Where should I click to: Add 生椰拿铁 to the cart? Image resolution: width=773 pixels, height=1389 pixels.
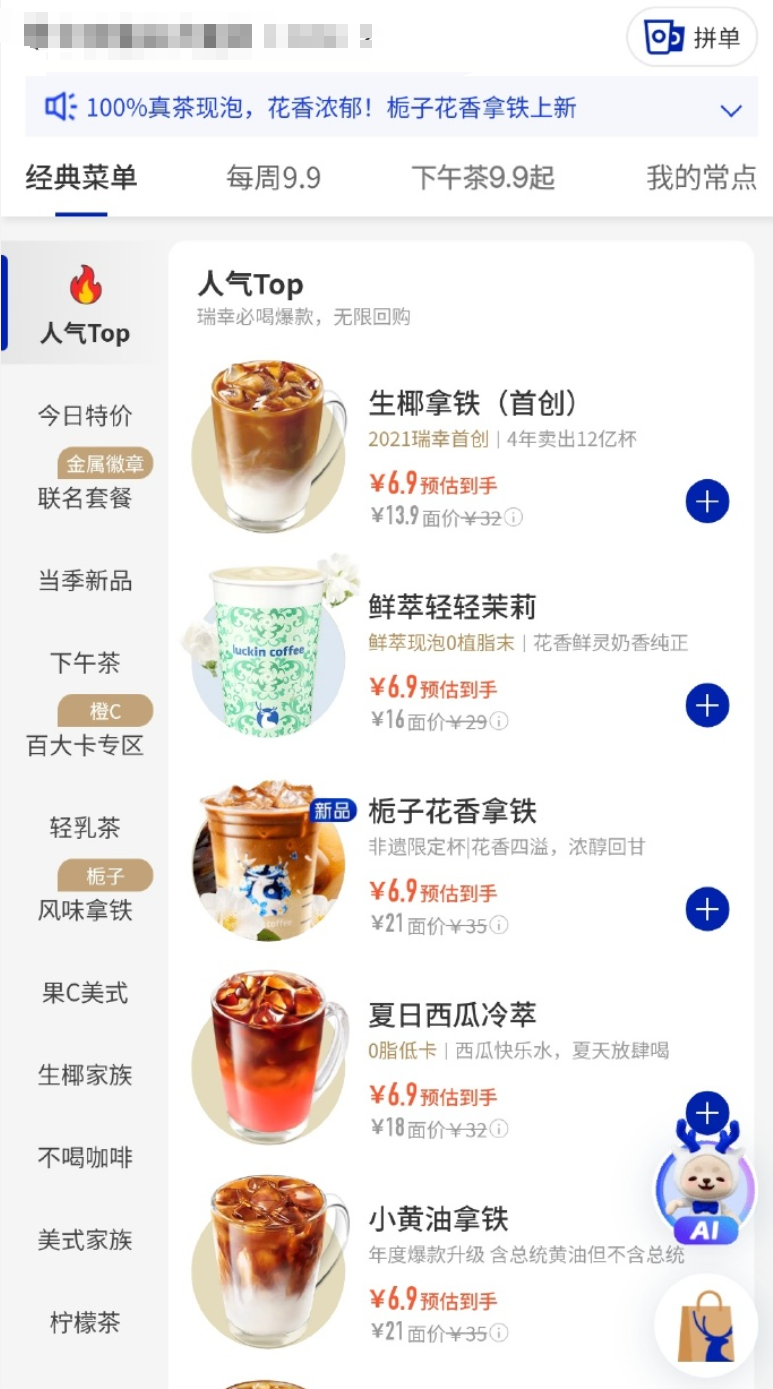(x=707, y=501)
